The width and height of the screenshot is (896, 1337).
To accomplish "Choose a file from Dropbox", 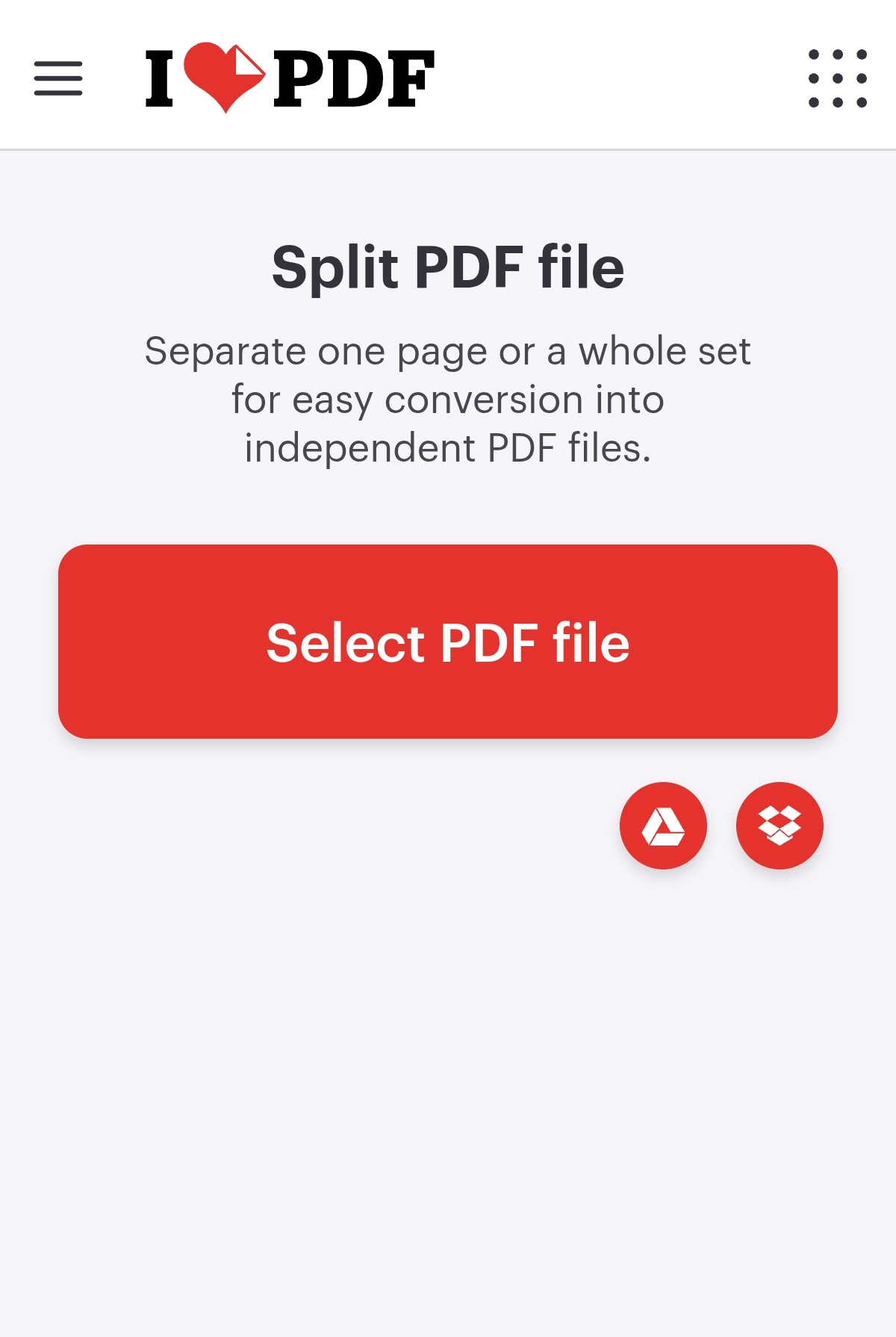I will pyautogui.click(x=780, y=825).
